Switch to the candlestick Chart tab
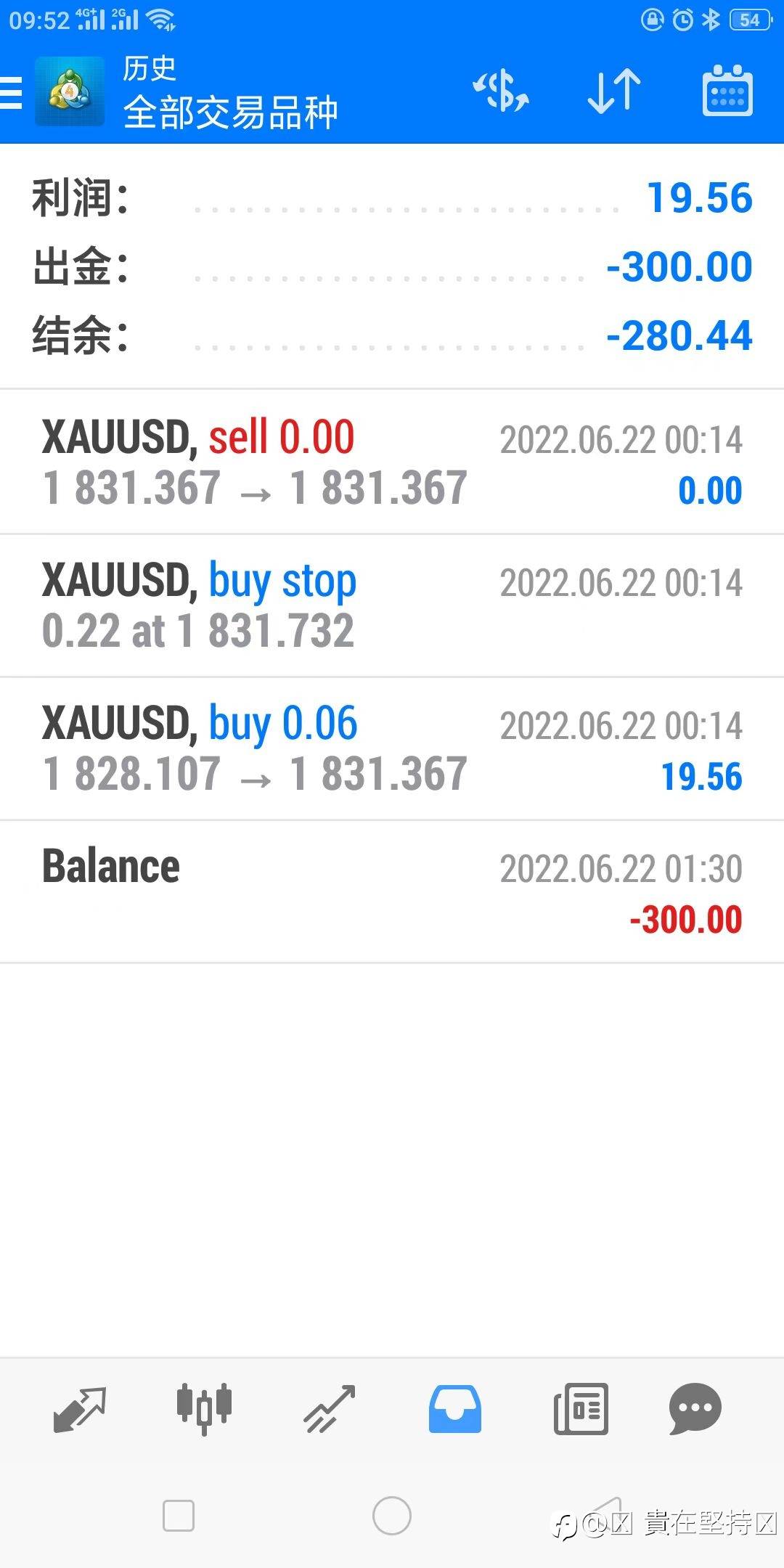This screenshot has height=1568, width=784. (204, 1408)
